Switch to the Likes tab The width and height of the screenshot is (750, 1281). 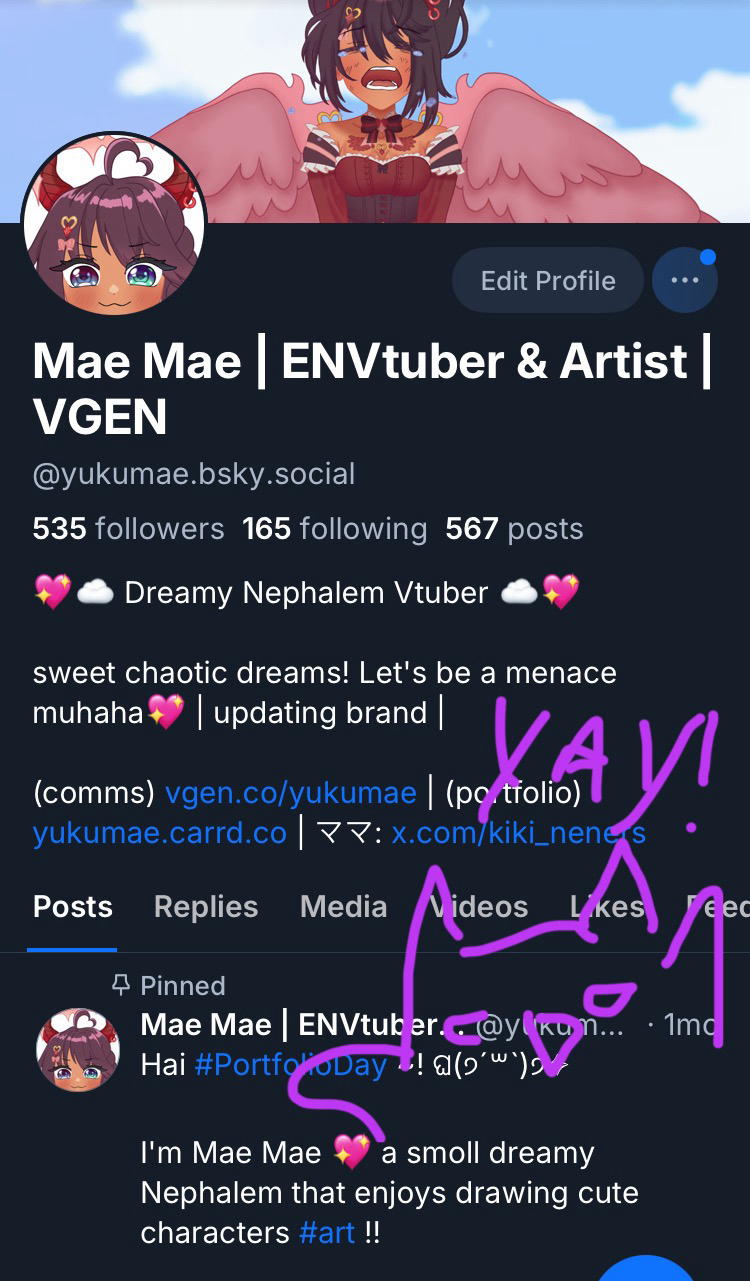click(x=607, y=907)
